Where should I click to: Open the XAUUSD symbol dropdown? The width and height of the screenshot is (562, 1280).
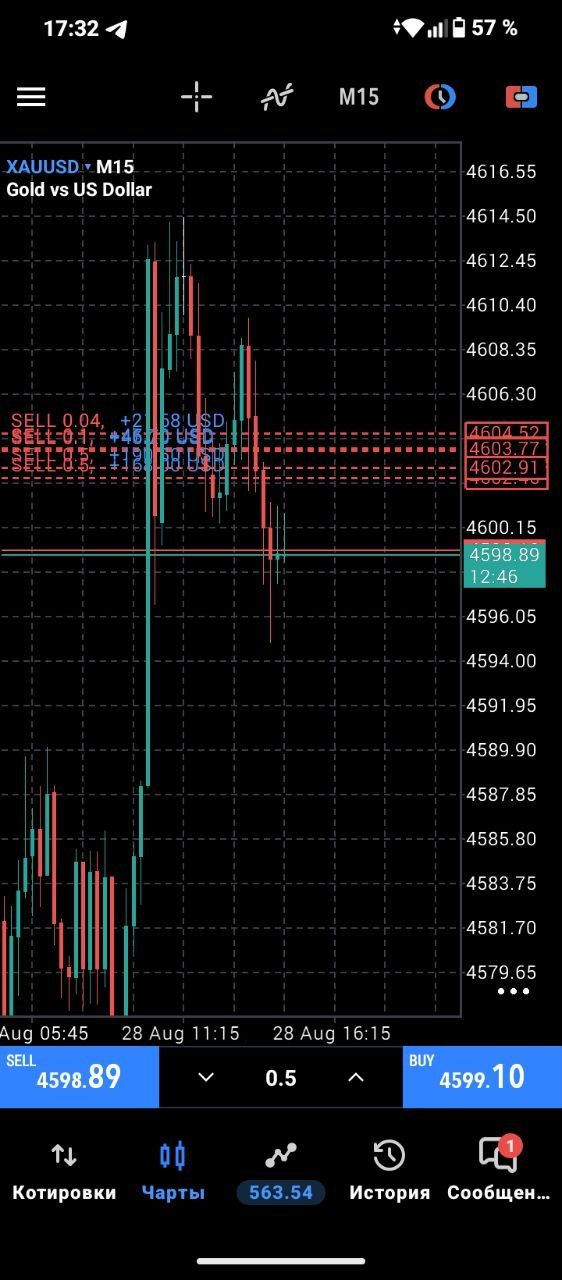(49, 167)
